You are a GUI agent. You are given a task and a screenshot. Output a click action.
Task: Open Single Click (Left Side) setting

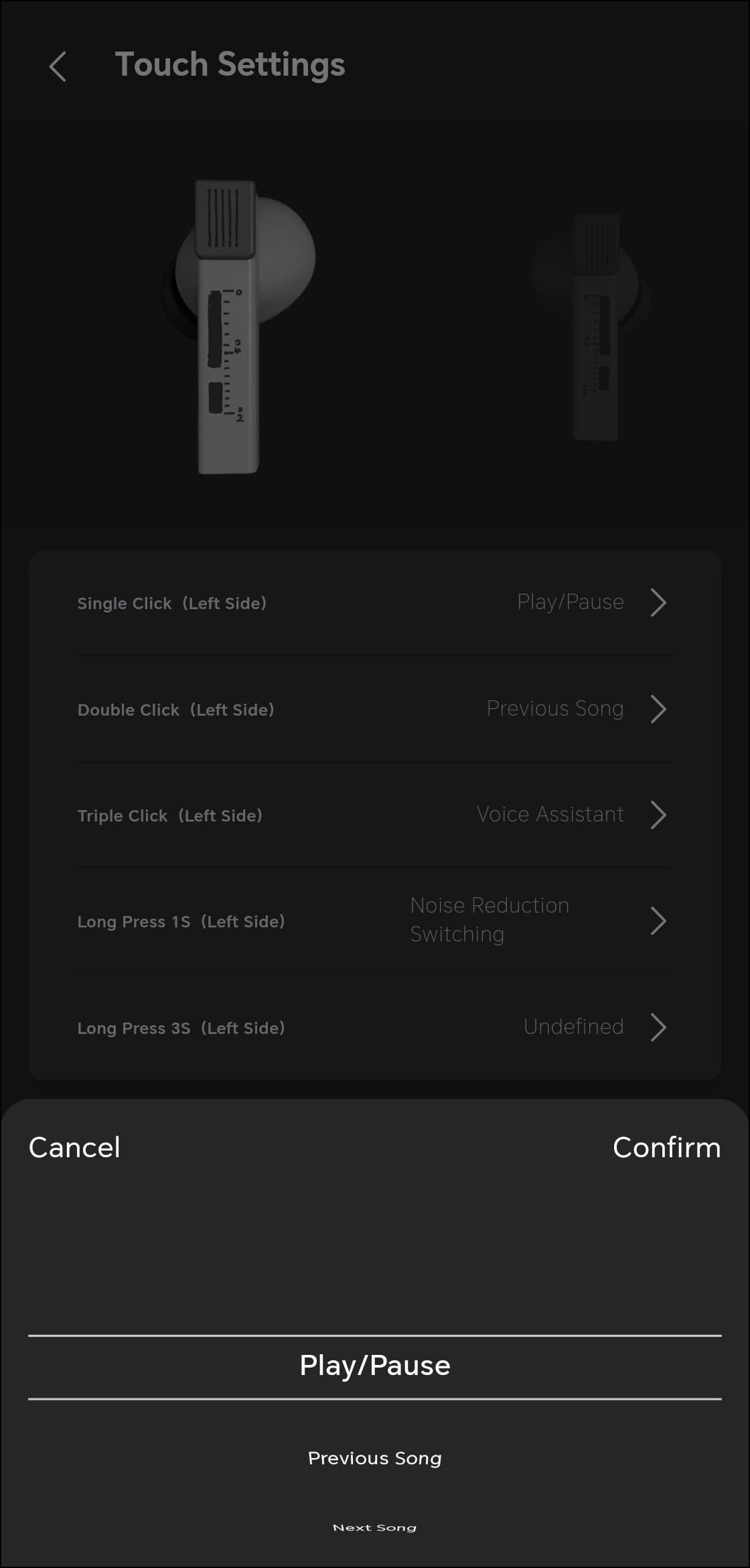[375, 602]
